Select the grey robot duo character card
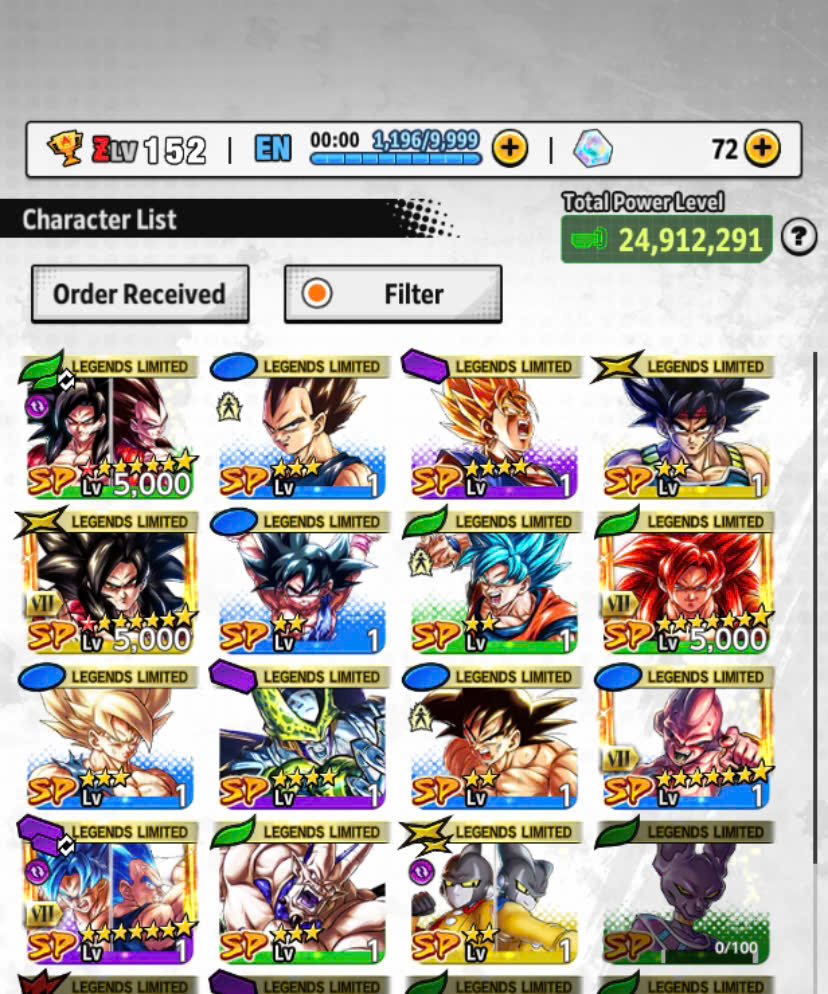Screen dimensions: 828x994 493,893
